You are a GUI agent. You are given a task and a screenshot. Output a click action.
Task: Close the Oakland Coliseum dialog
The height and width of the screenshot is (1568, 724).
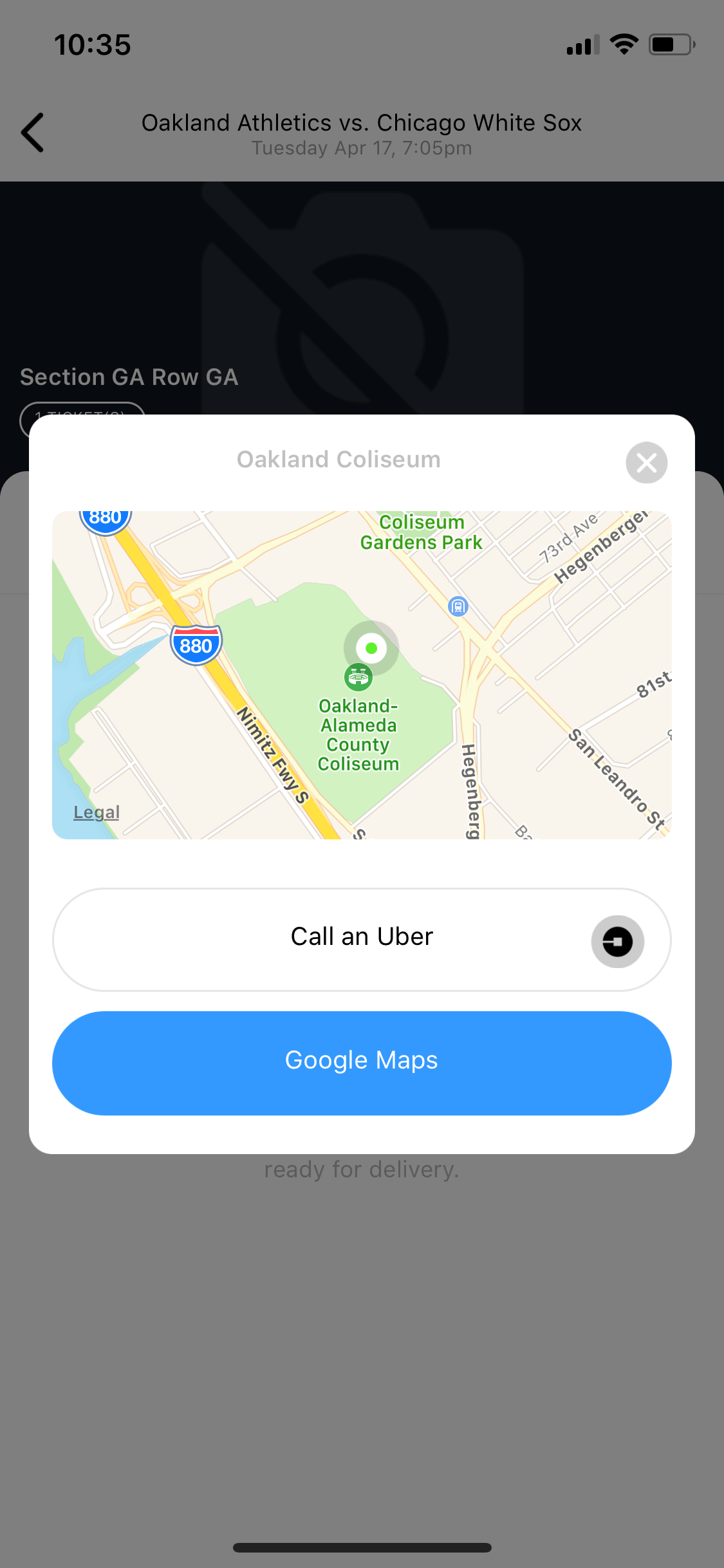point(646,462)
